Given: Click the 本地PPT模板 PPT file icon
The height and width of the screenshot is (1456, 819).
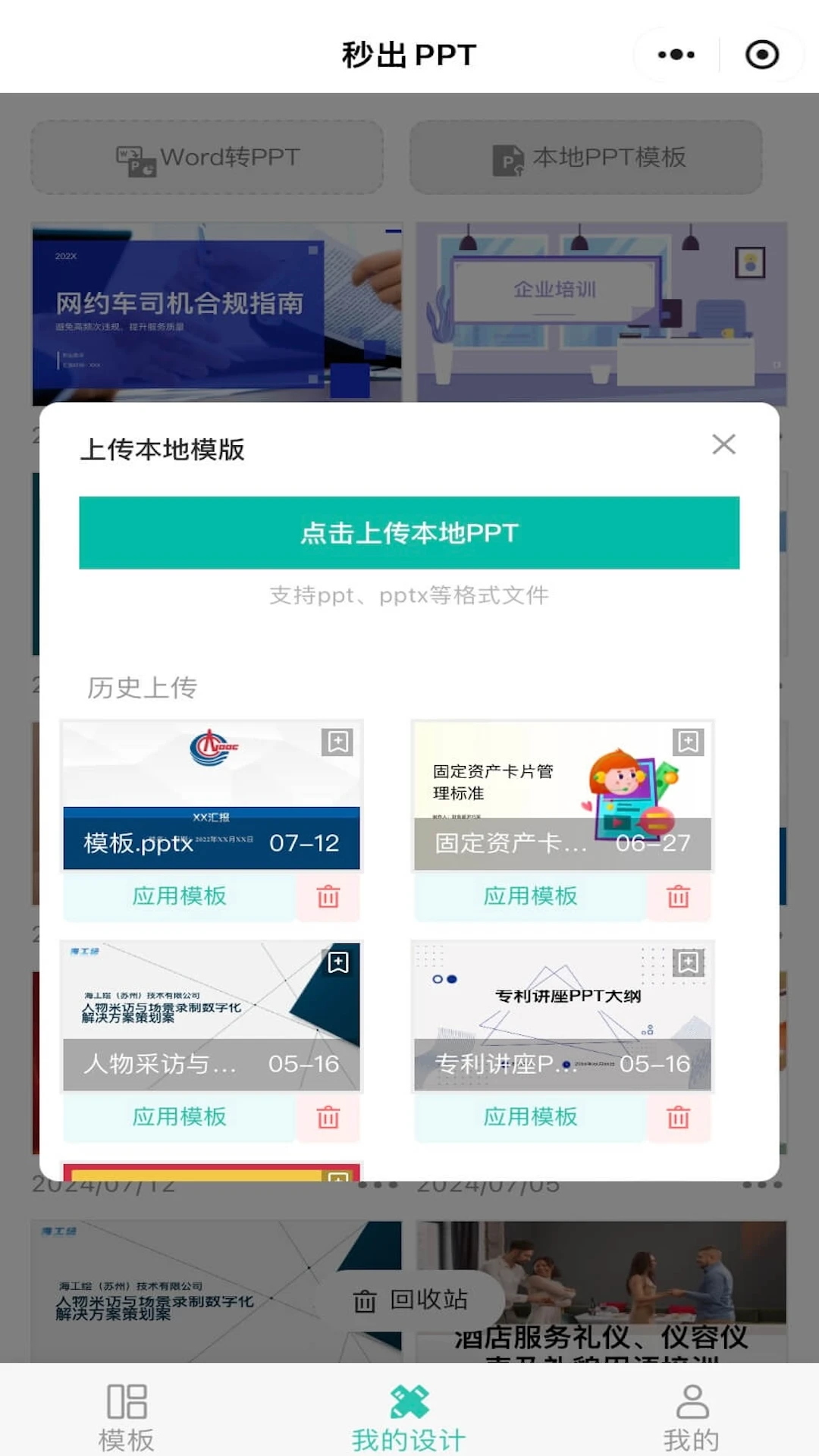Looking at the screenshot, I should click(507, 158).
